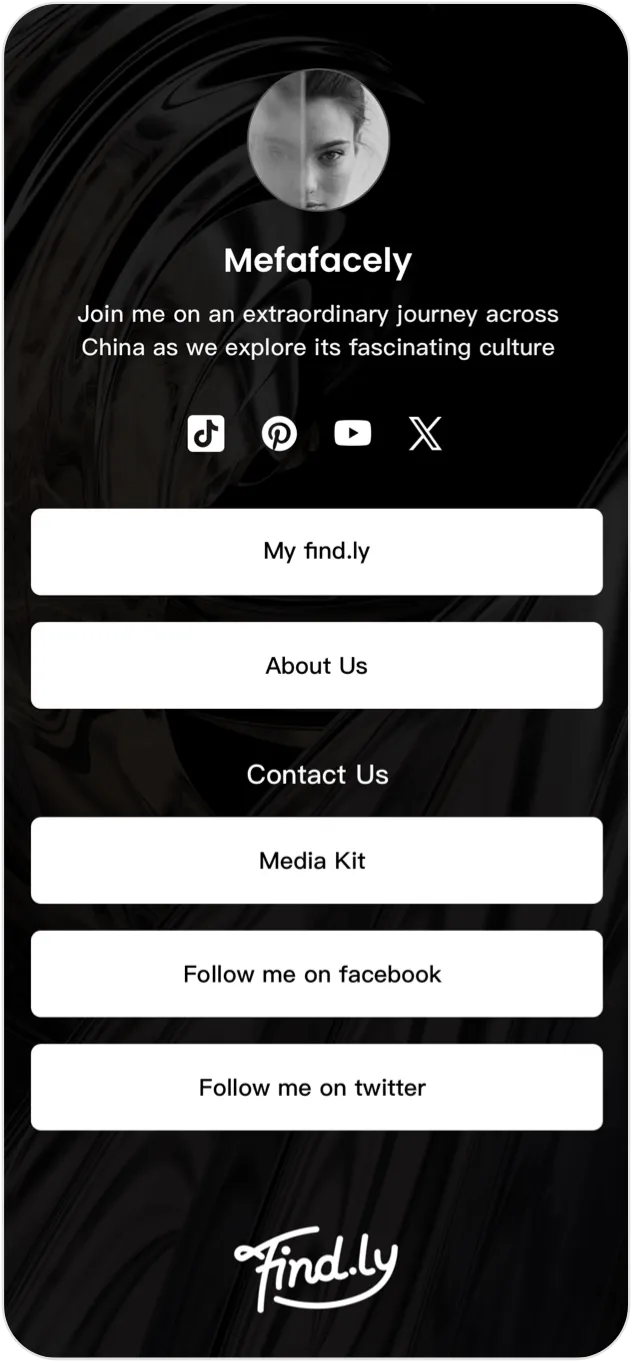Screen dimensions: 632x1362
Task: Open the My find.ly link
Action: [x=316, y=551]
